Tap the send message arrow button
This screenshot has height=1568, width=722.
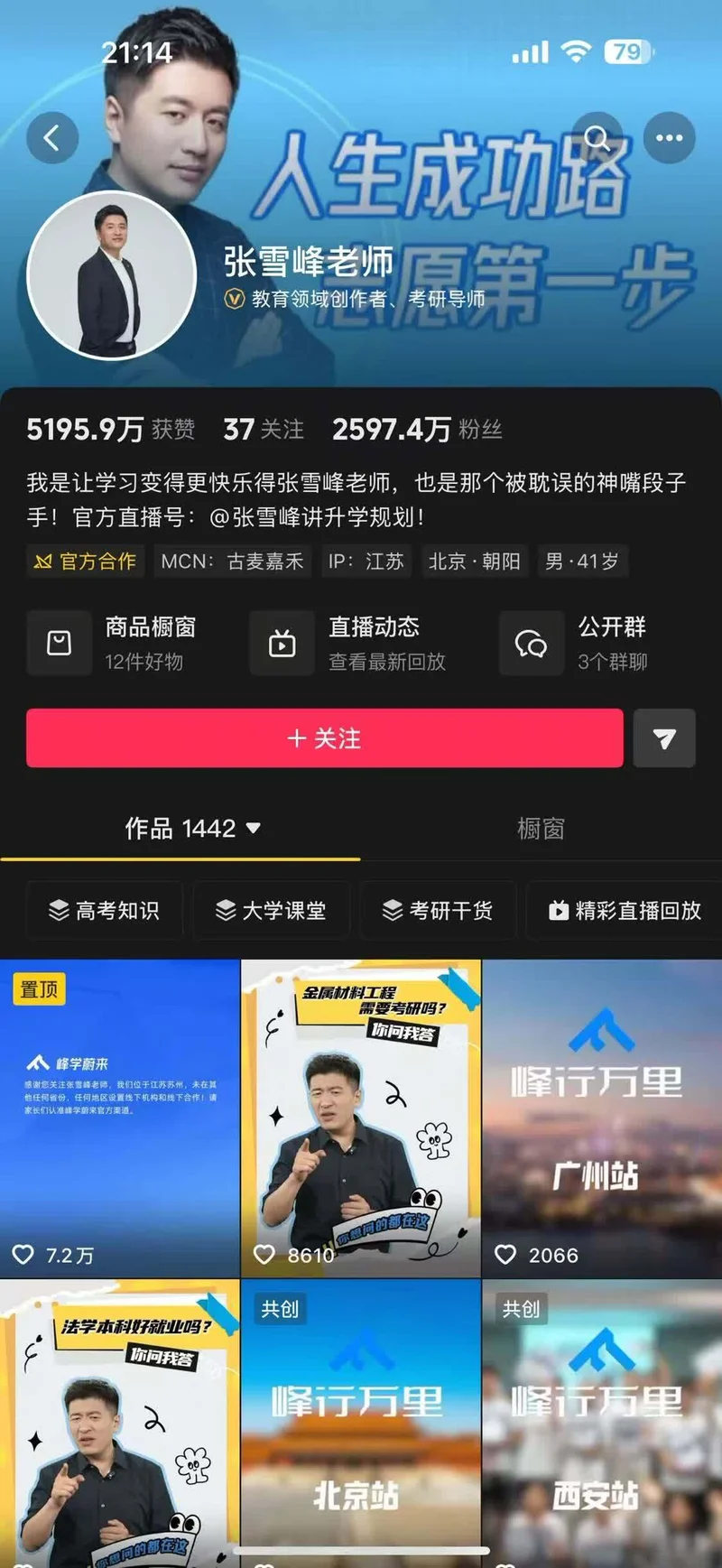click(664, 738)
